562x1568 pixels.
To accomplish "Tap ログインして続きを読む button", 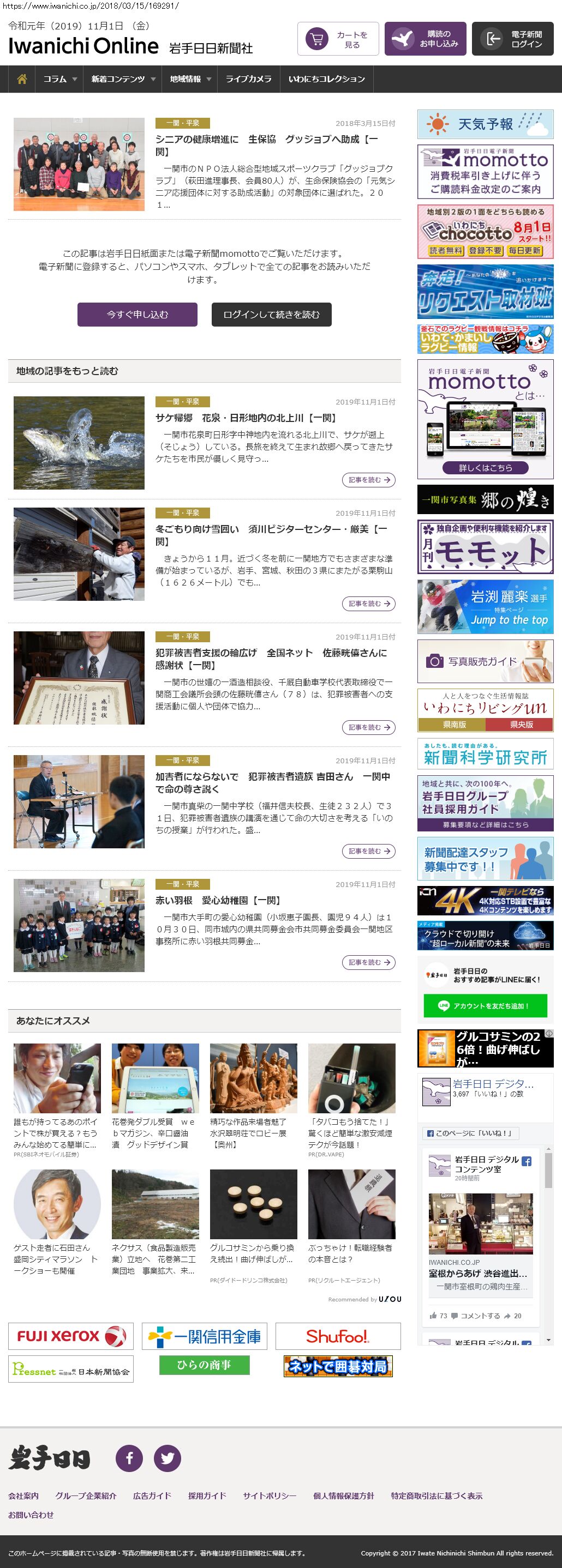I will (271, 315).
